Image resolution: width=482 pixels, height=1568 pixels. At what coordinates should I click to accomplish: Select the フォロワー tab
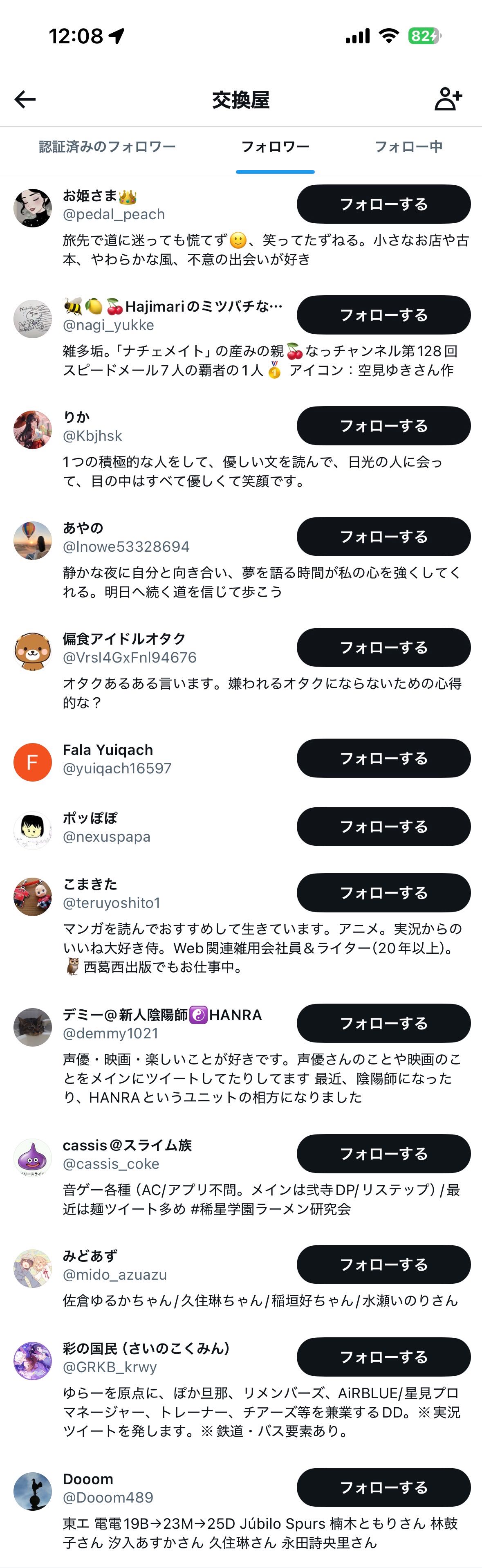point(275,147)
